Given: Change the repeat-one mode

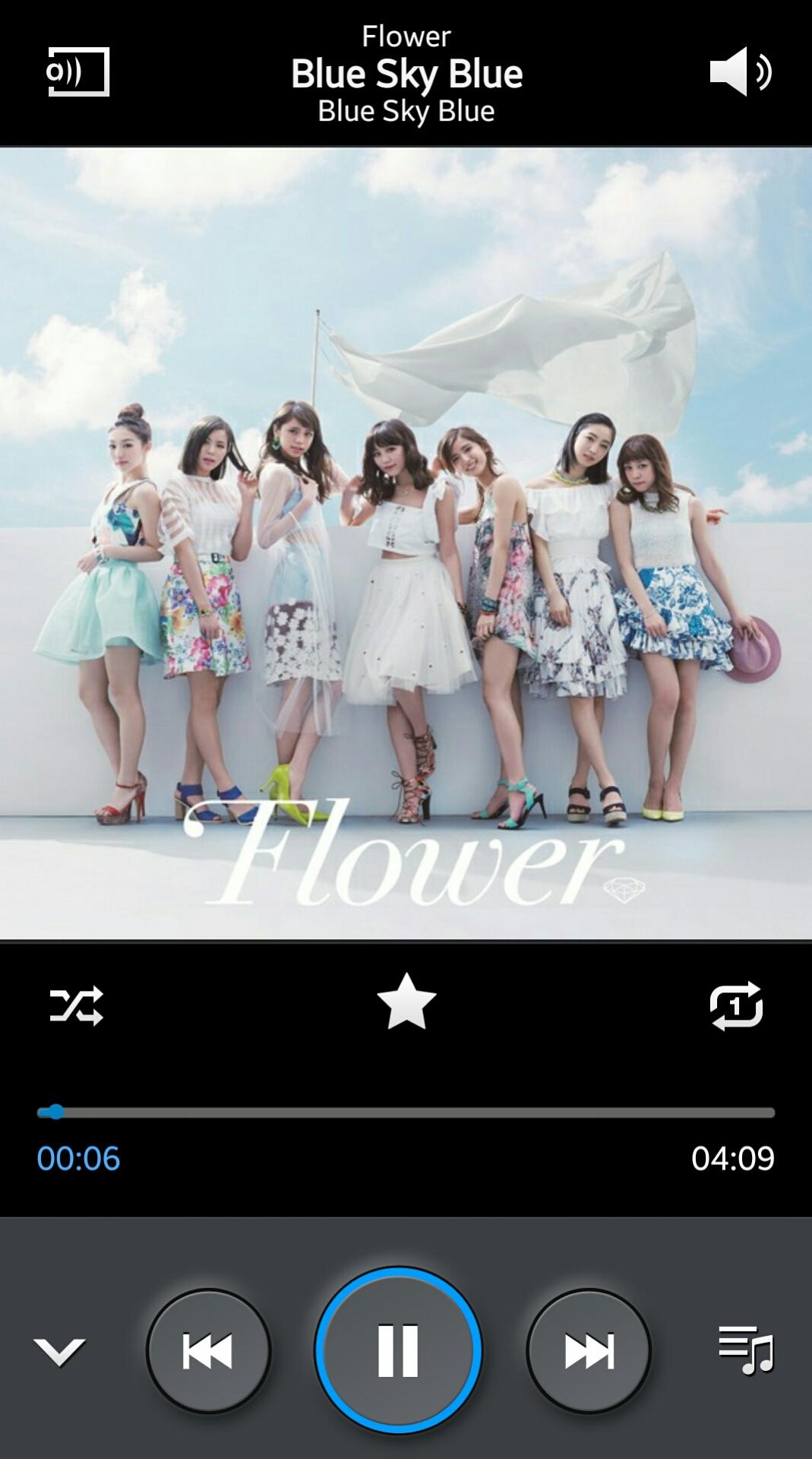Looking at the screenshot, I should pos(736,1005).
